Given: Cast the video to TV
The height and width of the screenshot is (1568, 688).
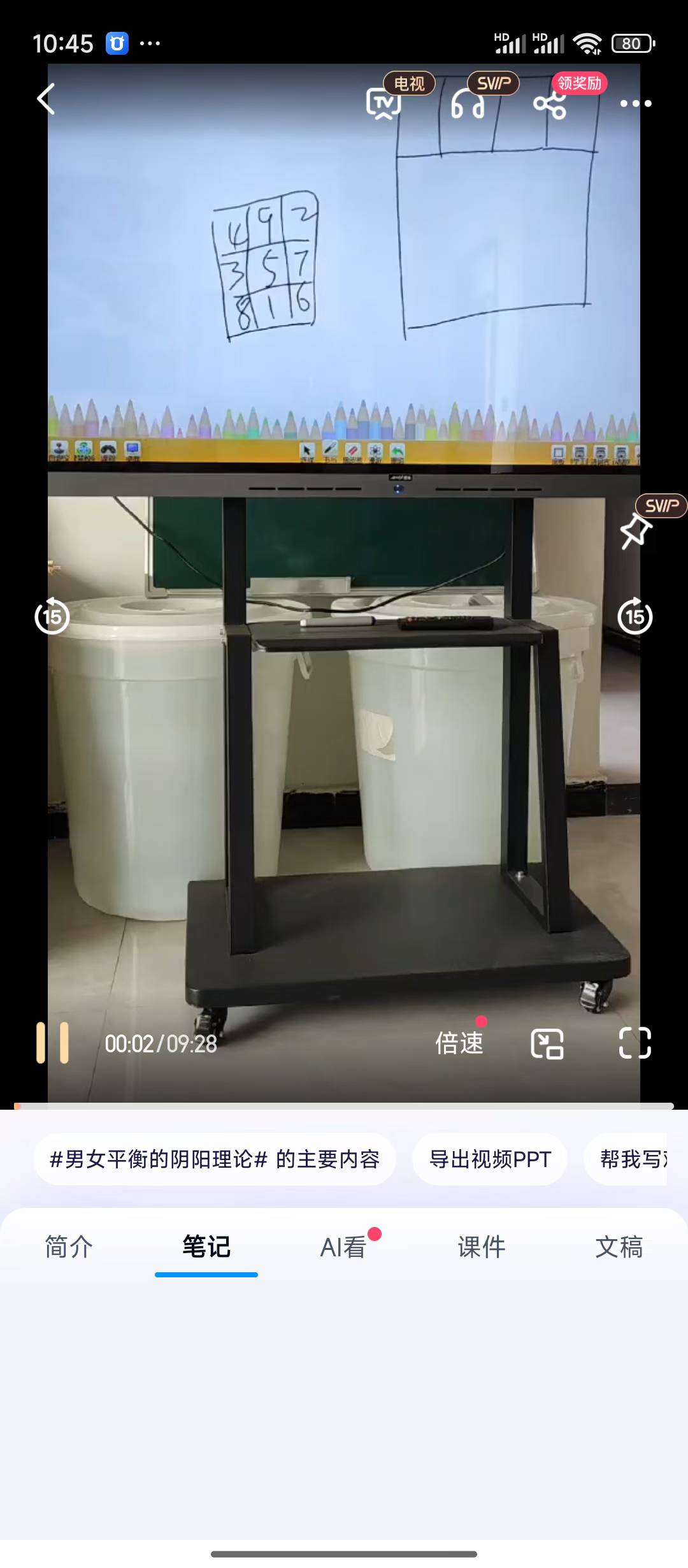Looking at the screenshot, I should click(383, 103).
